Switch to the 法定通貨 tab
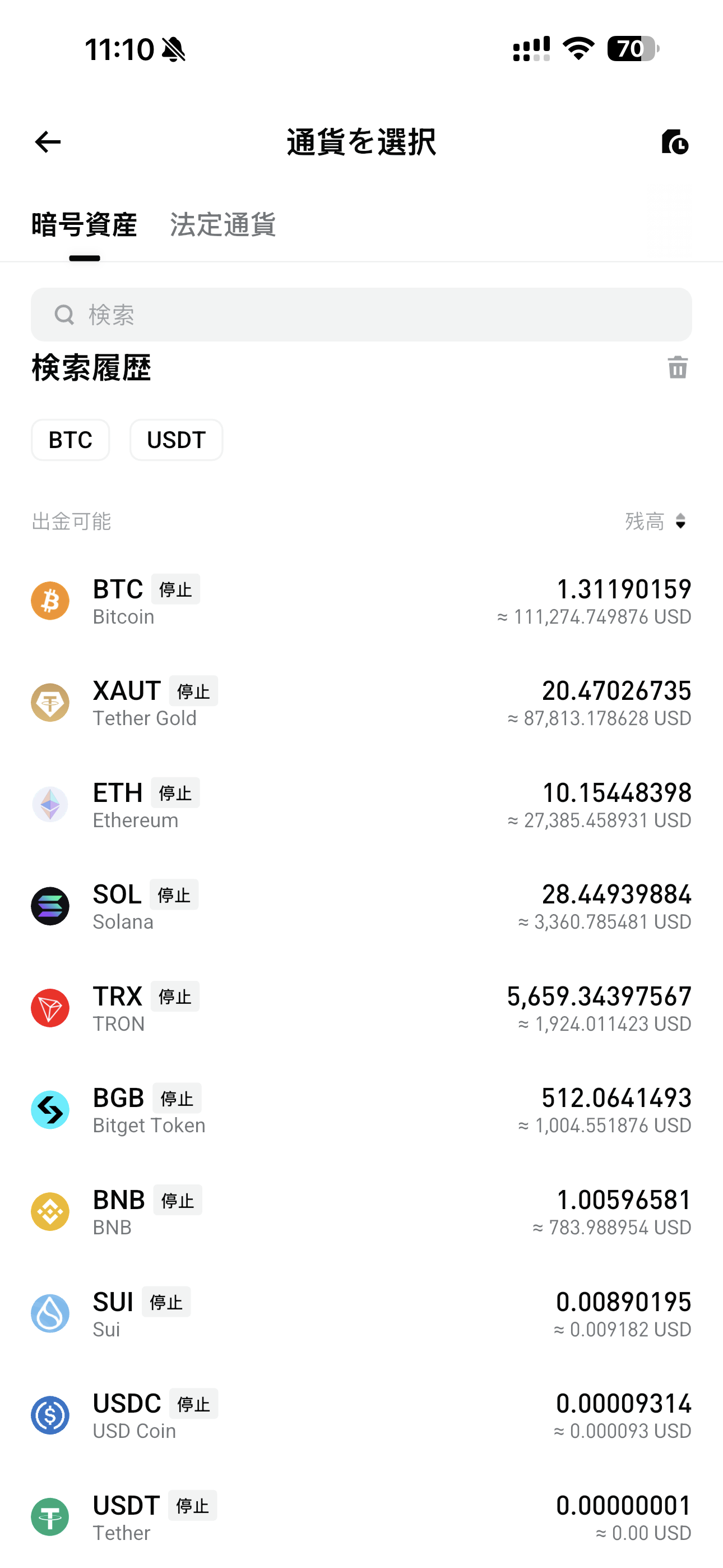Image resolution: width=723 pixels, height=1568 pixels. (x=223, y=224)
